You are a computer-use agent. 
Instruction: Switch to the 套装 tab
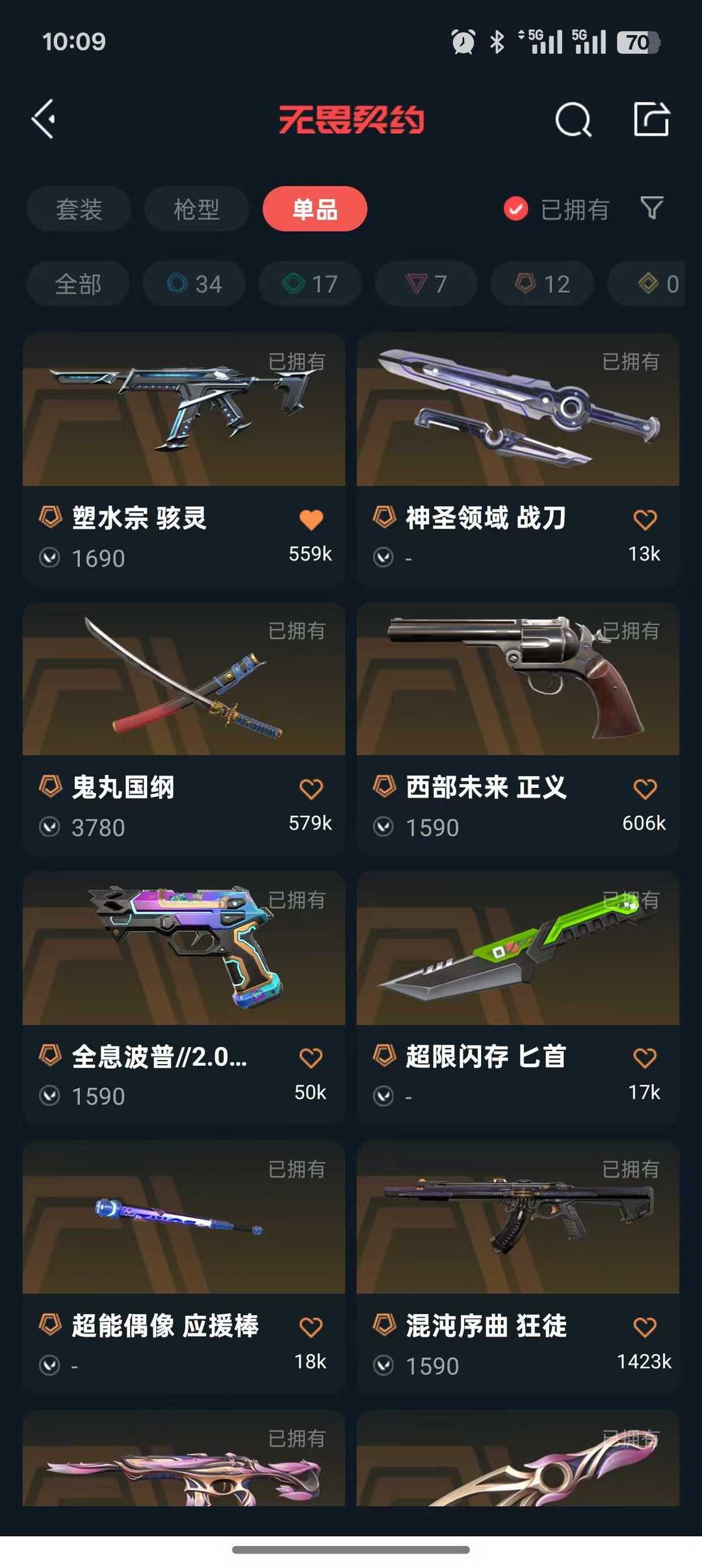[x=78, y=209]
